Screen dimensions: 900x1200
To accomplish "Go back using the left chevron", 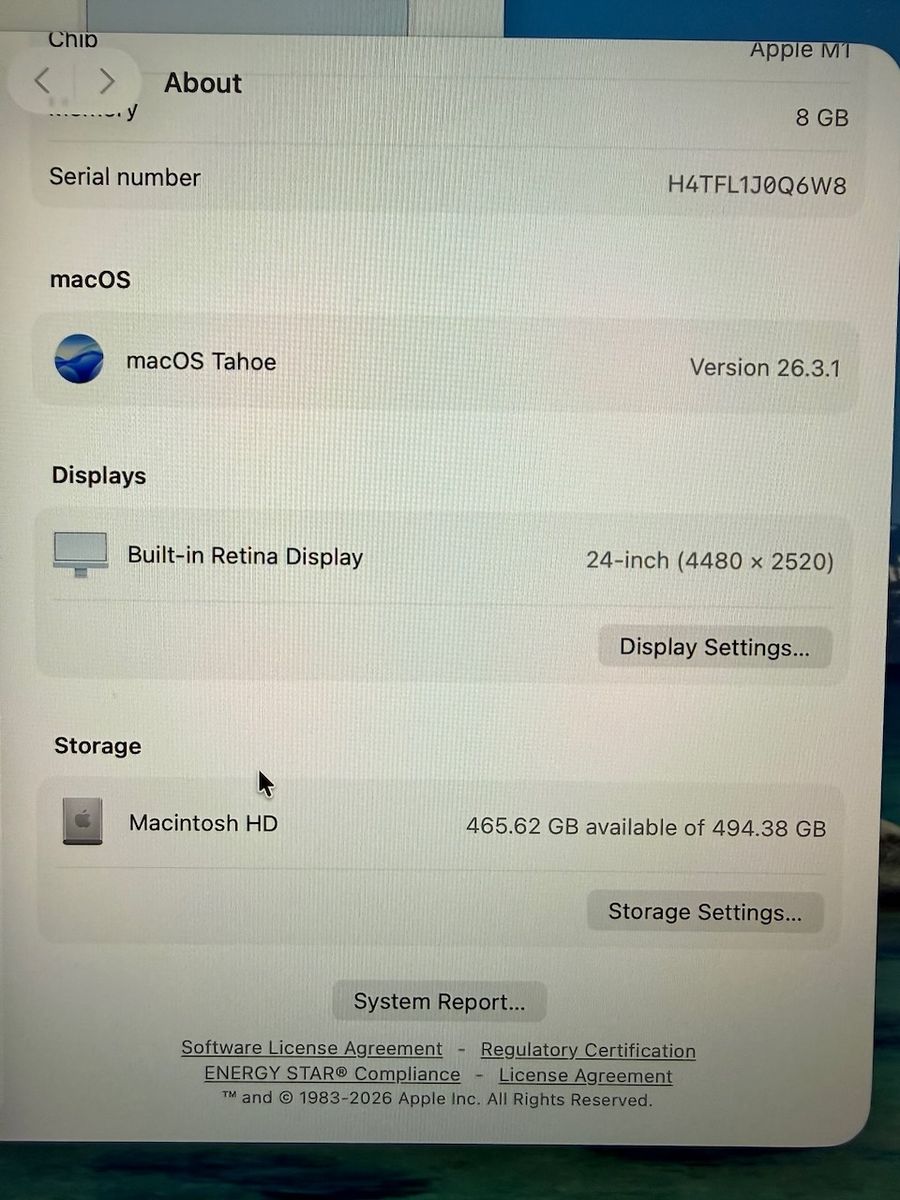I will 42,81.
